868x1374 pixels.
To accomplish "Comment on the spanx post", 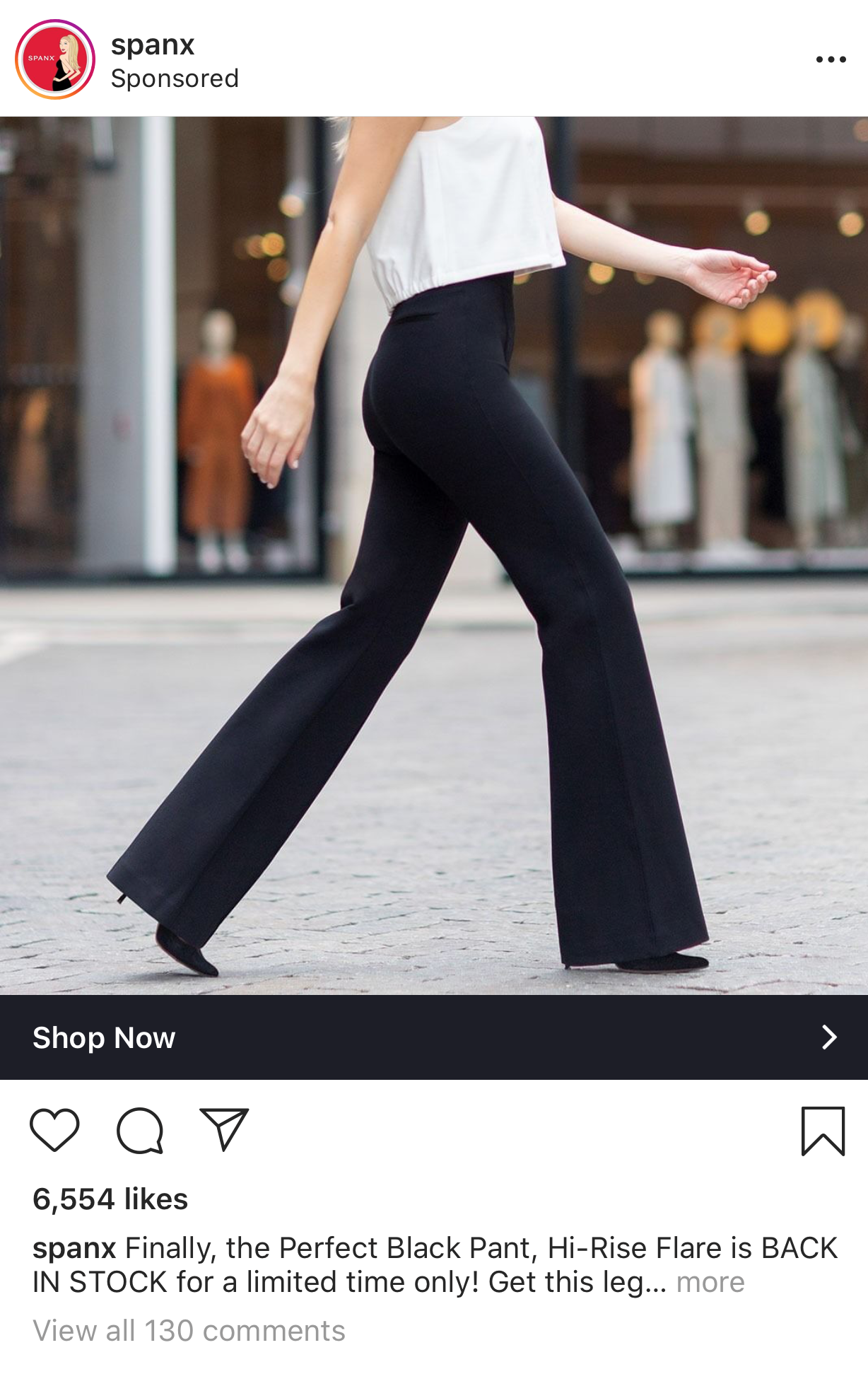I will coord(140,1130).
